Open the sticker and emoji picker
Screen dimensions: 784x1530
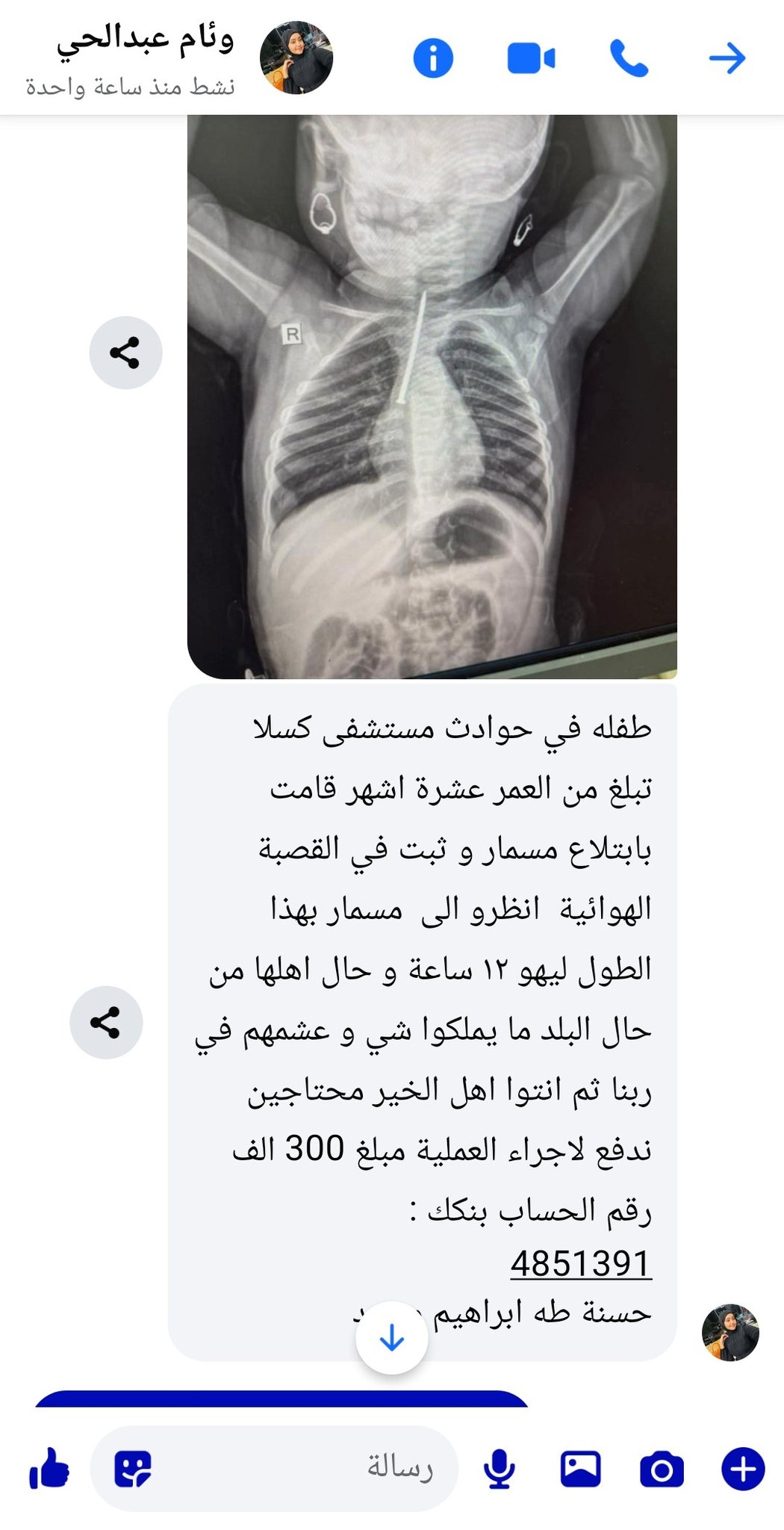tap(133, 1469)
